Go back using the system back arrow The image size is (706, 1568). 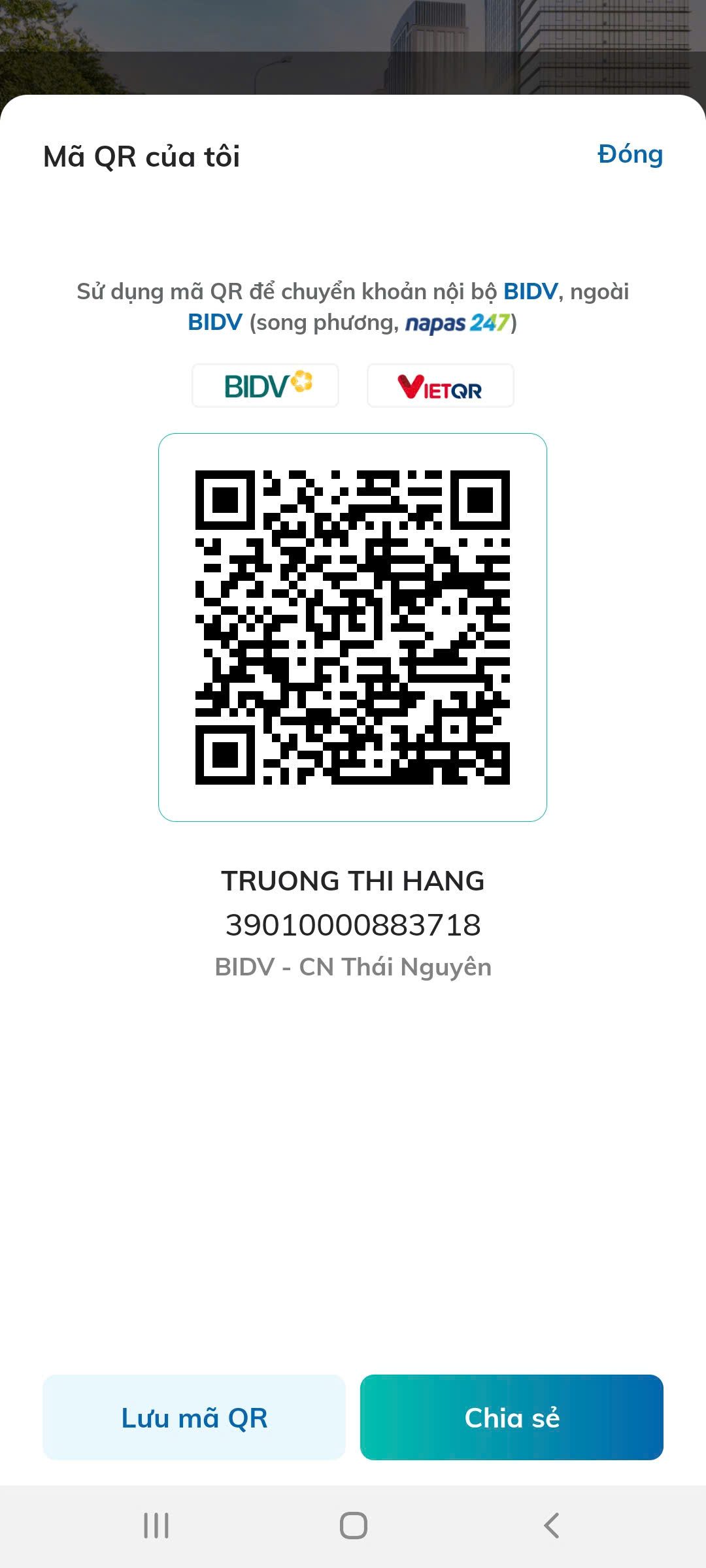tap(551, 1526)
